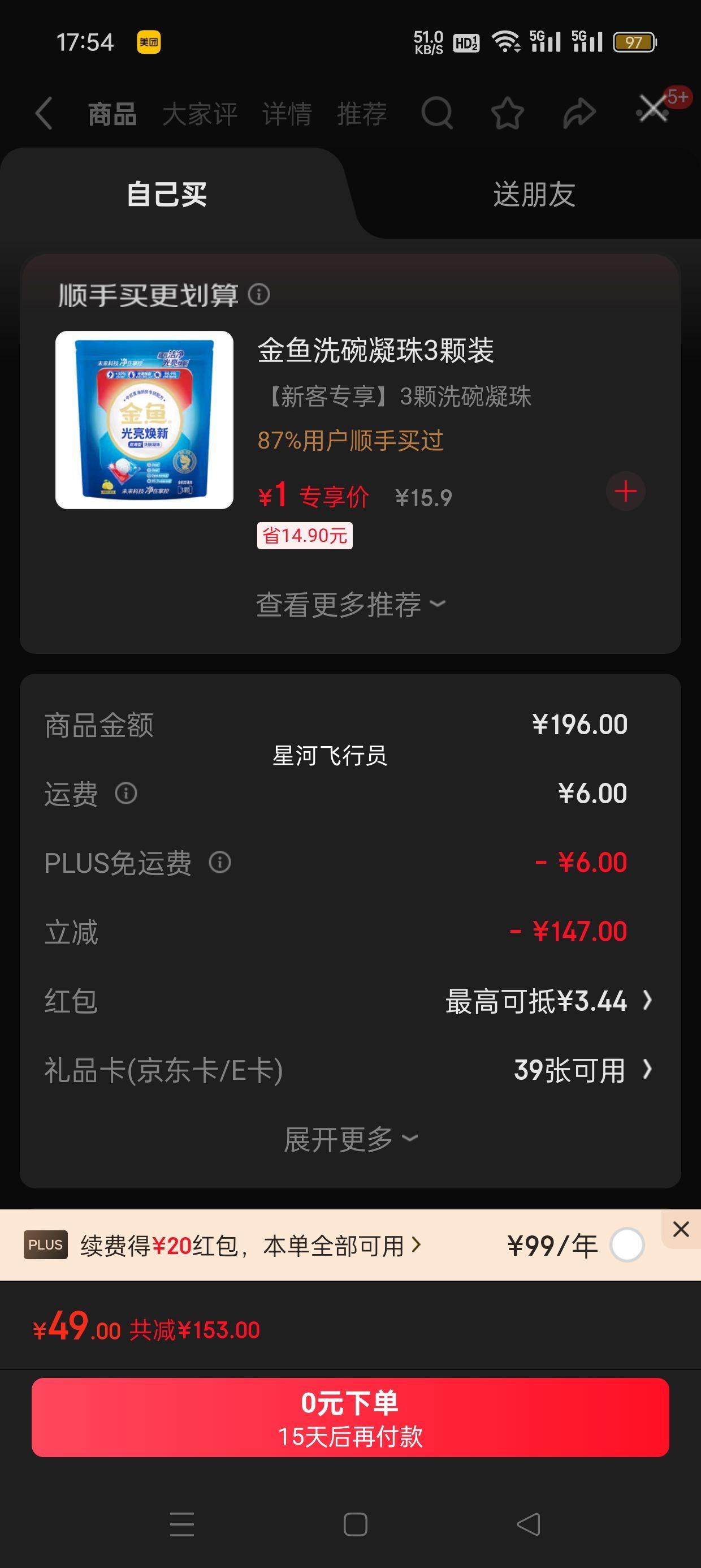Expand 展开更多 price details
Viewport: 701px width, 1568px height.
[350, 1139]
